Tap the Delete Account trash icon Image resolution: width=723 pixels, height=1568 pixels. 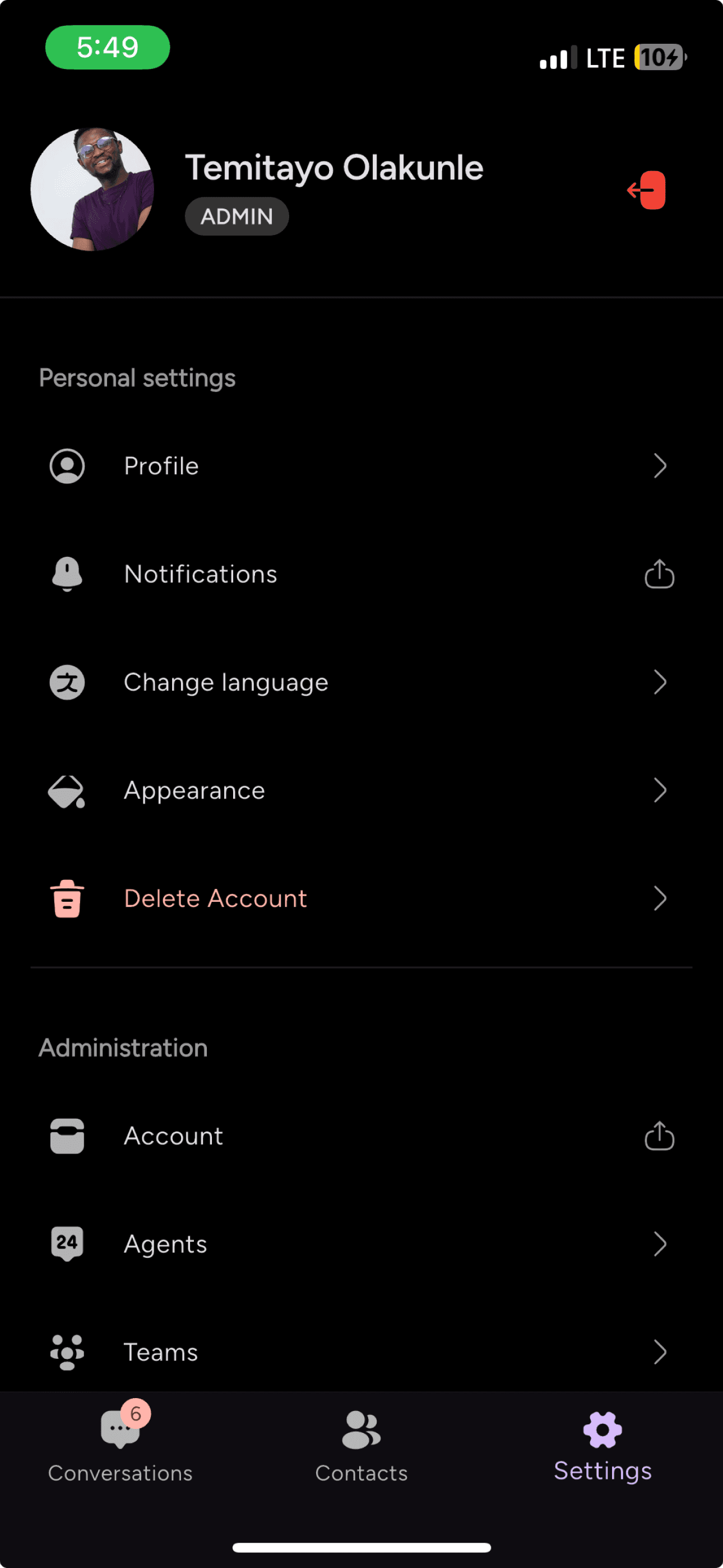(66, 898)
